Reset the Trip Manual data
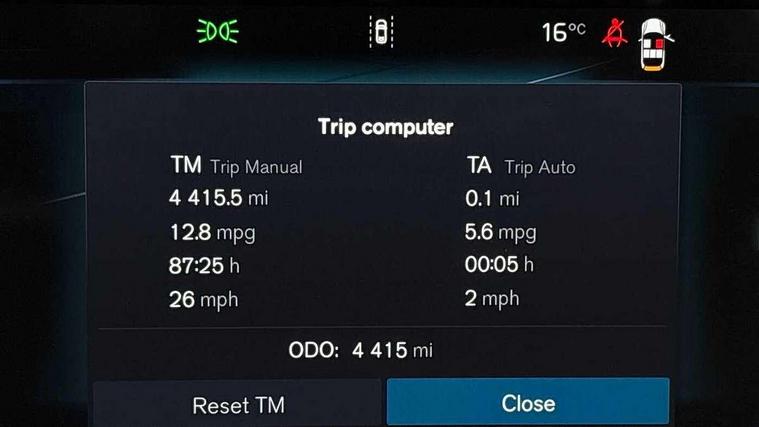 pos(238,404)
